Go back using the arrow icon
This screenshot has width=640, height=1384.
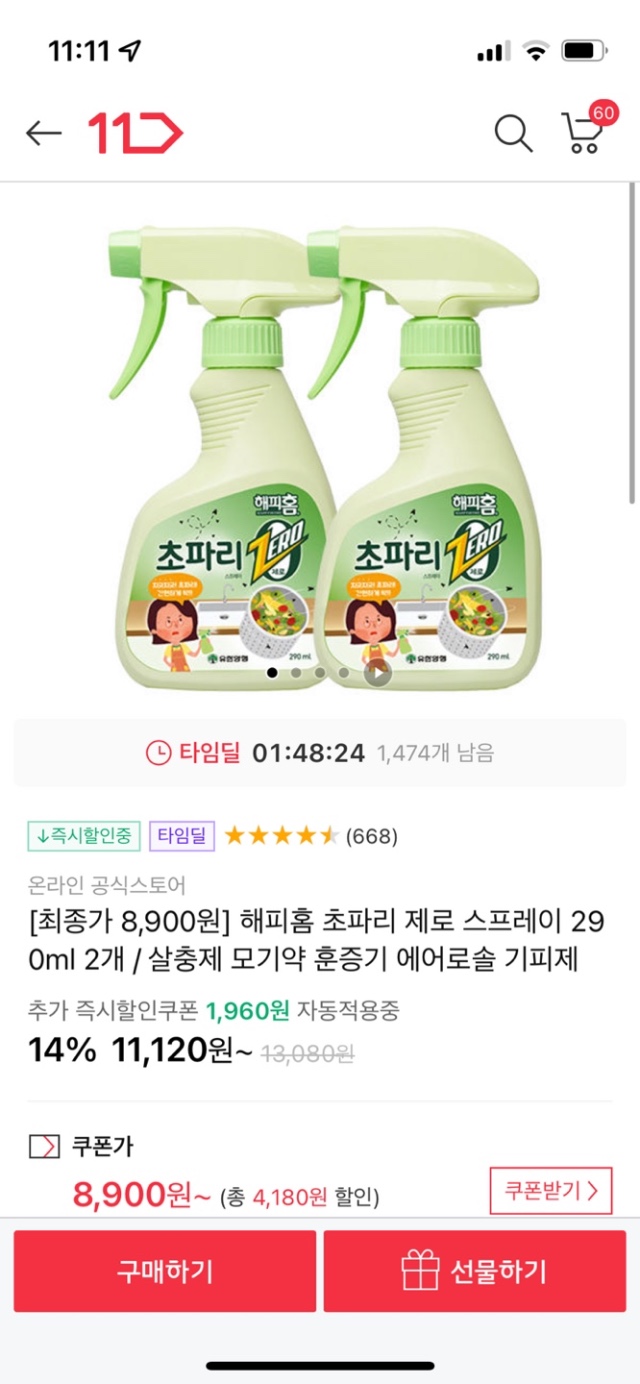coord(44,133)
